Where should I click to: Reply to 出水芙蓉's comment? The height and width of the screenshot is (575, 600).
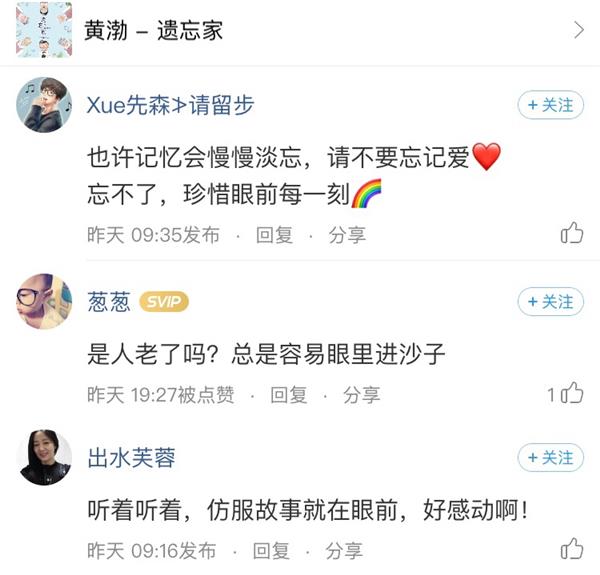tap(272, 550)
